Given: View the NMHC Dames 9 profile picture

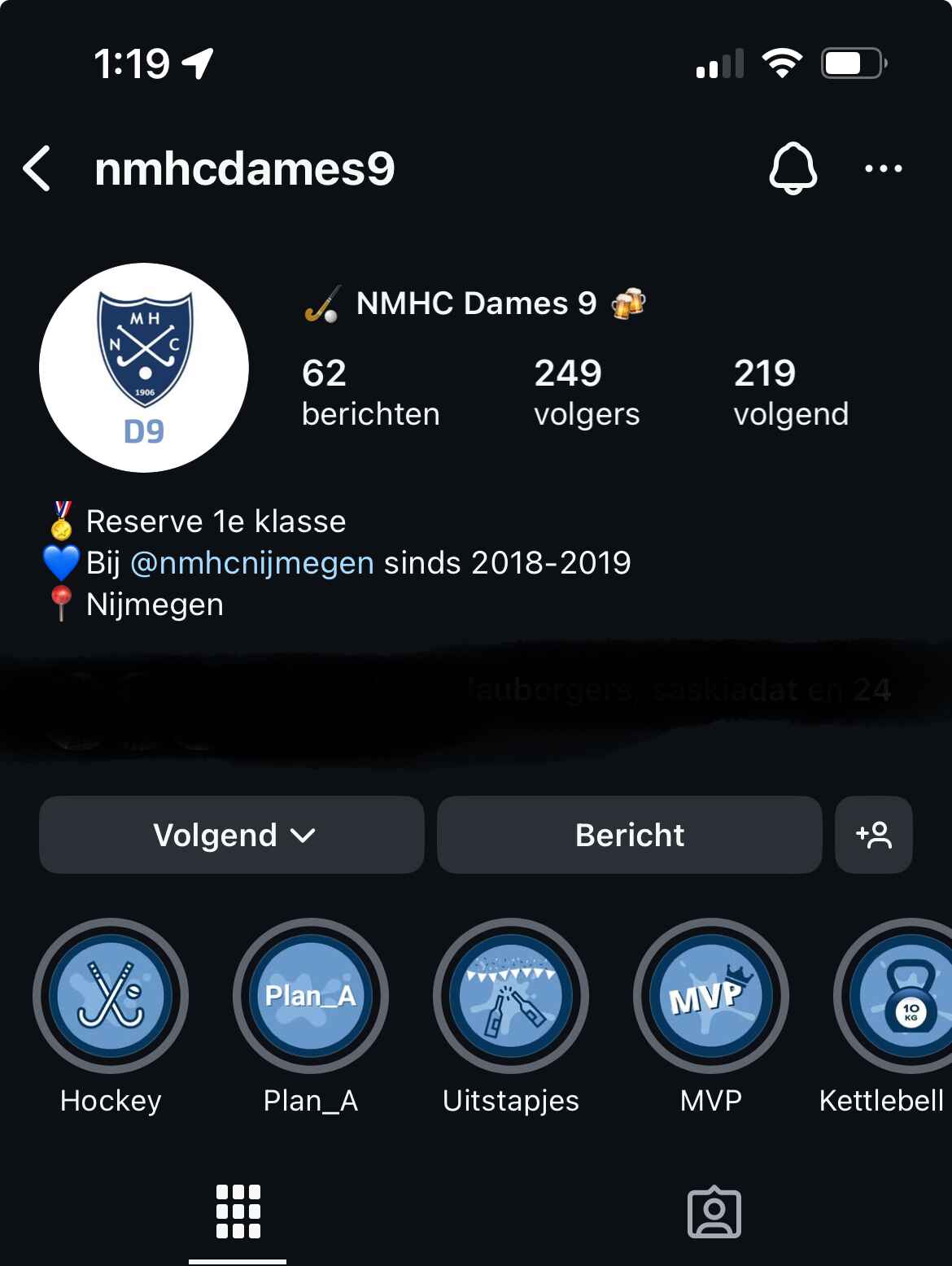Looking at the screenshot, I should point(144,367).
